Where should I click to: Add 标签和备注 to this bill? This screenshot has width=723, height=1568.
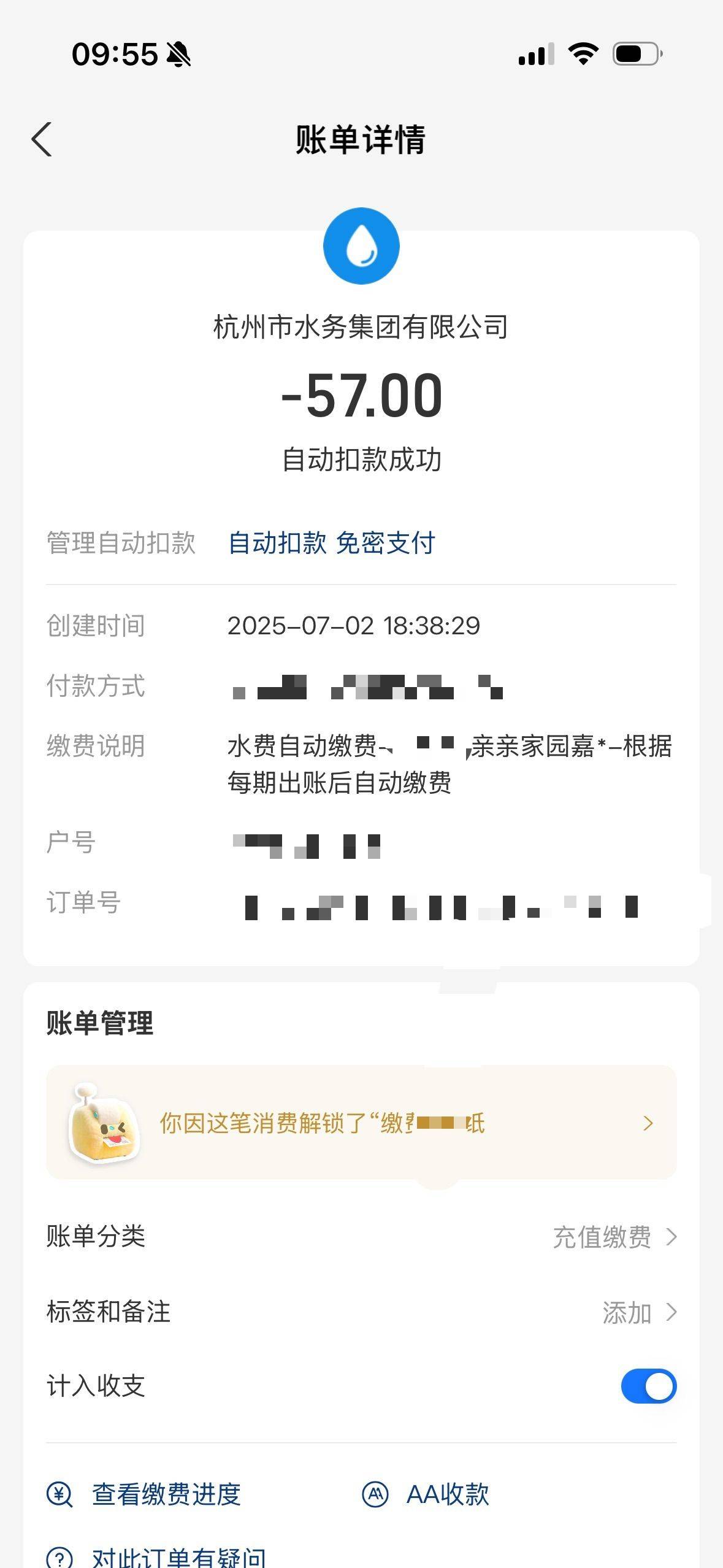[361, 1312]
